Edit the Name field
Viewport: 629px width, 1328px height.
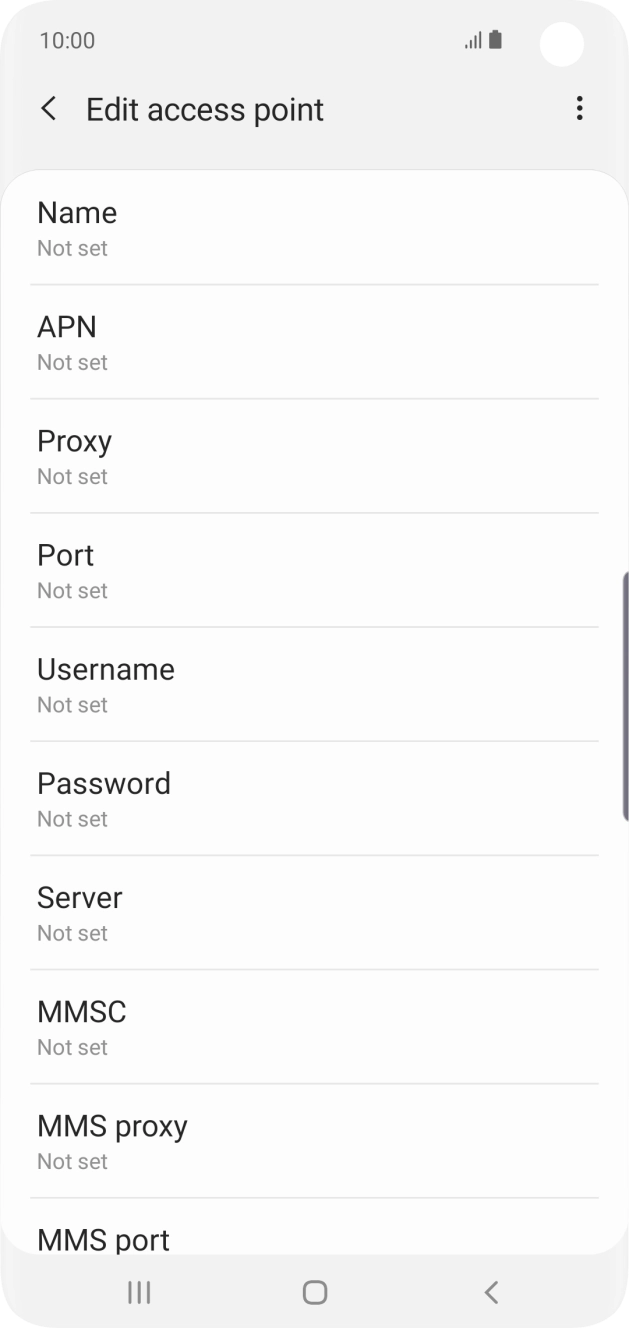pyautogui.click(x=314, y=228)
